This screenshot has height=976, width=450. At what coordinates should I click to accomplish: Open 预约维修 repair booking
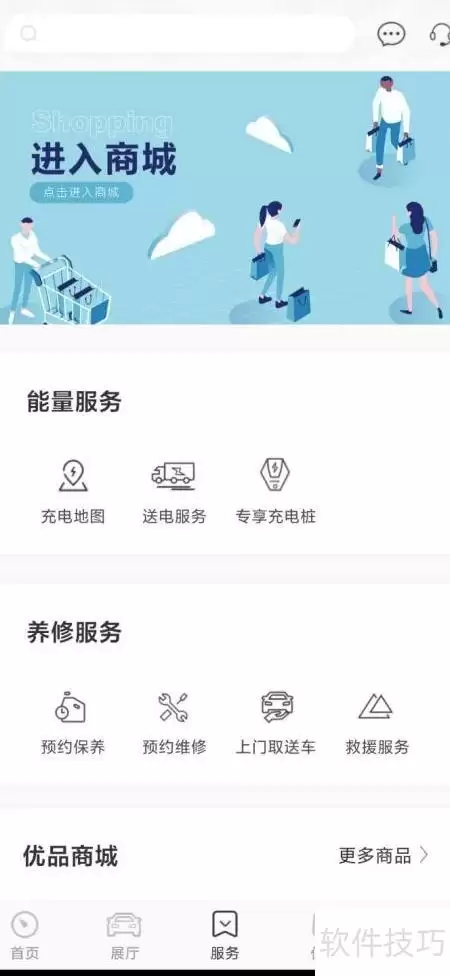click(174, 722)
